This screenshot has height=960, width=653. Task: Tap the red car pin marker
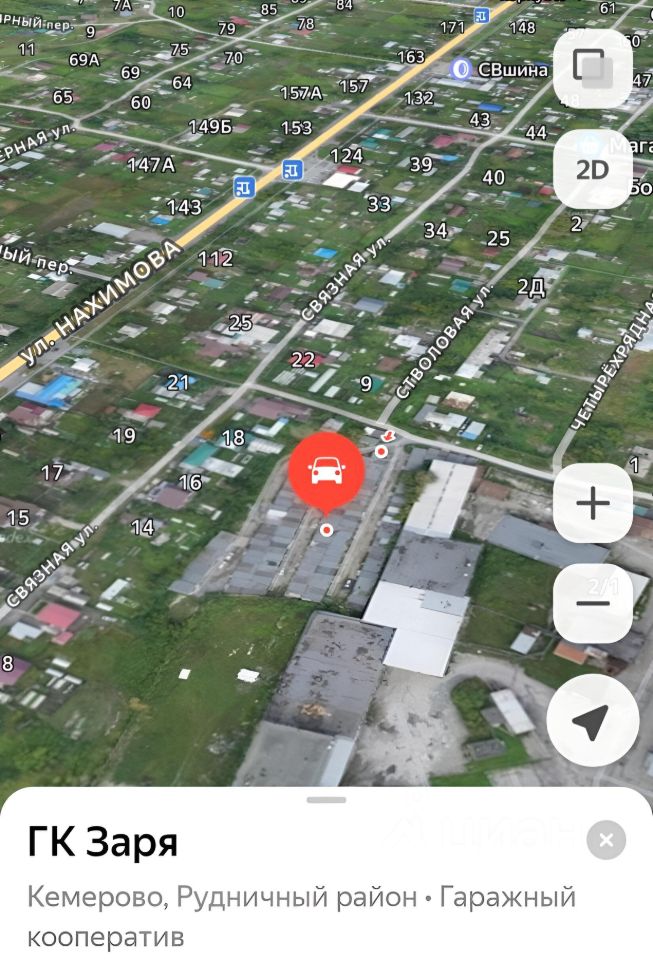pyautogui.click(x=327, y=470)
